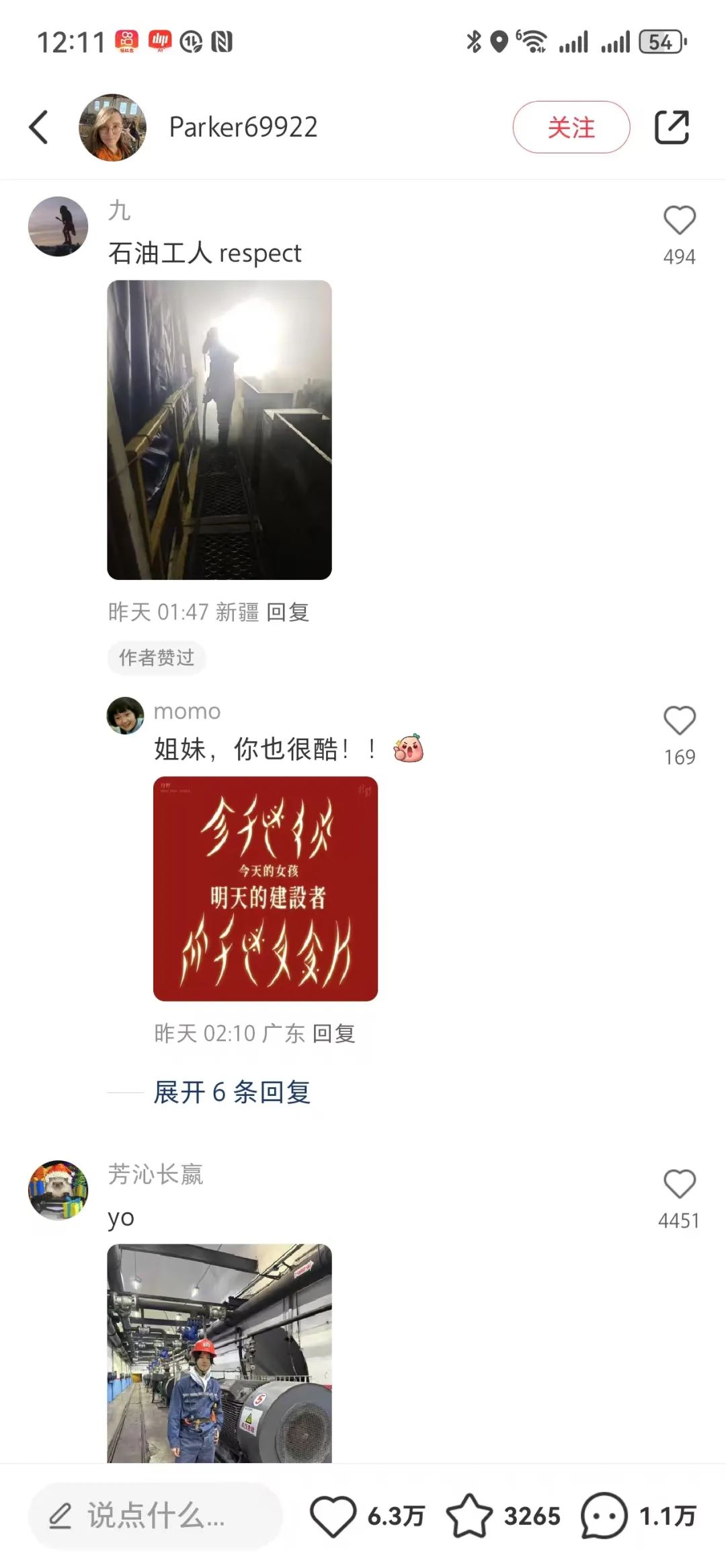
Task: Share this post
Action: click(672, 127)
